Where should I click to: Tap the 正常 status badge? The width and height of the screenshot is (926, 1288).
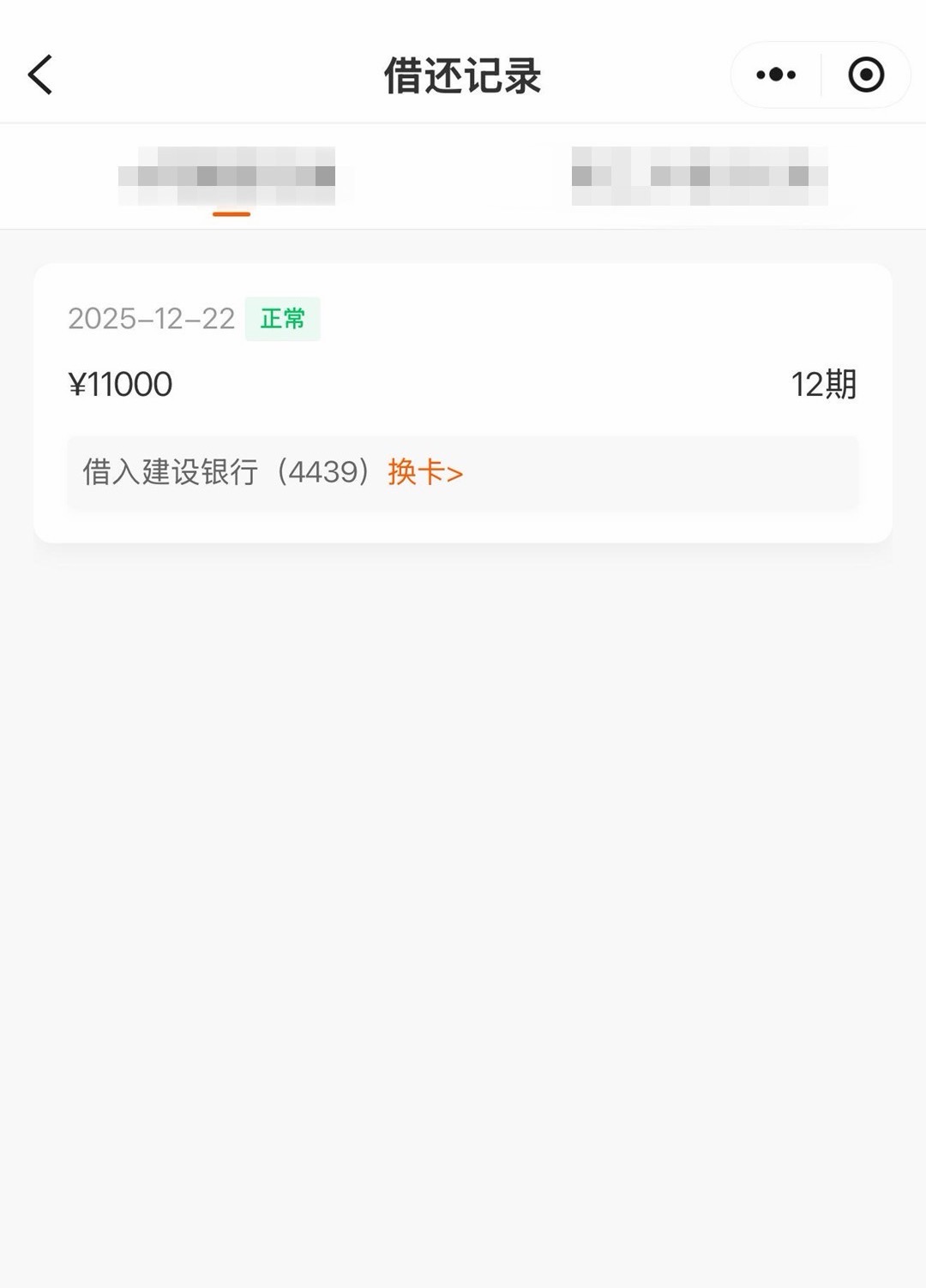click(284, 318)
